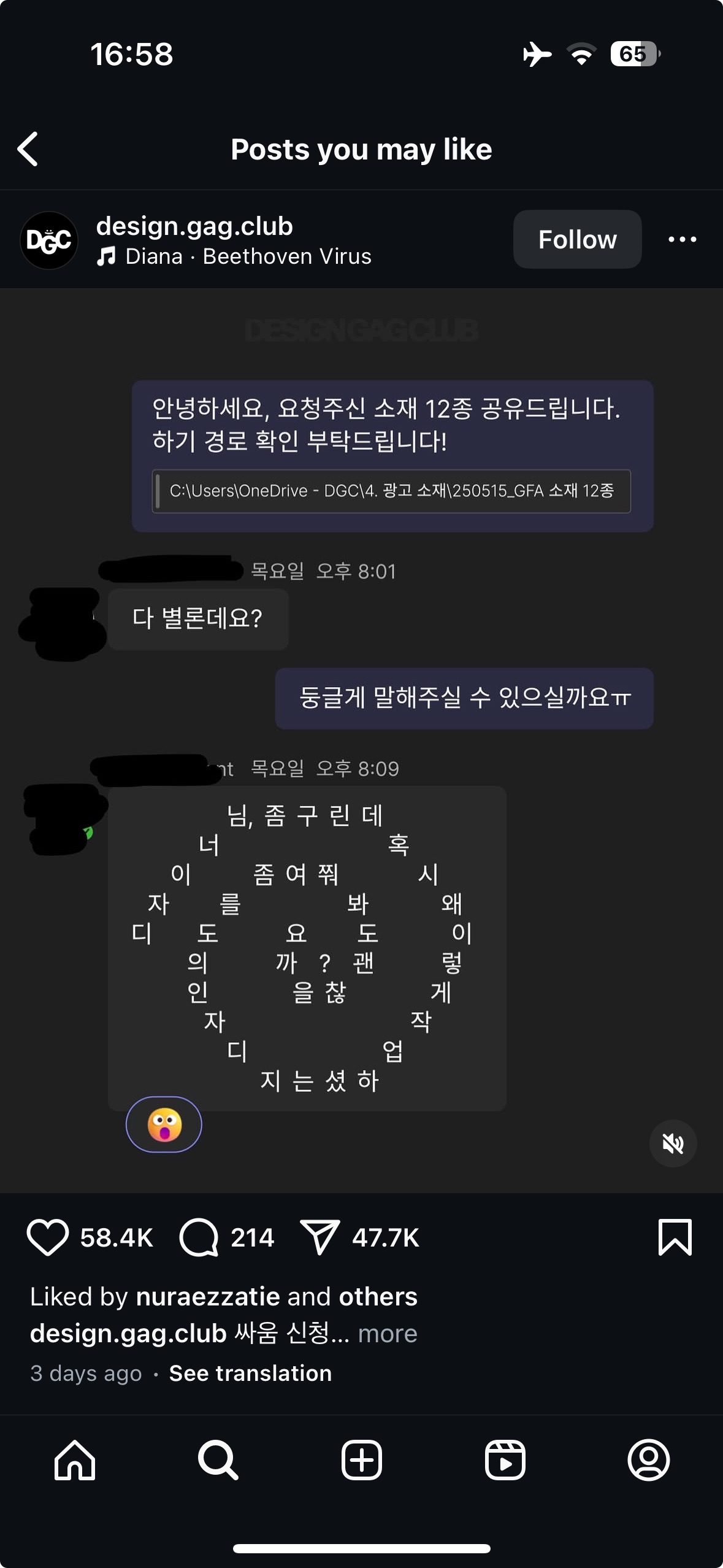Viewport: 723px width, 1568px height.
Task: Unmute the post's sound
Action: (x=673, y=1143)
